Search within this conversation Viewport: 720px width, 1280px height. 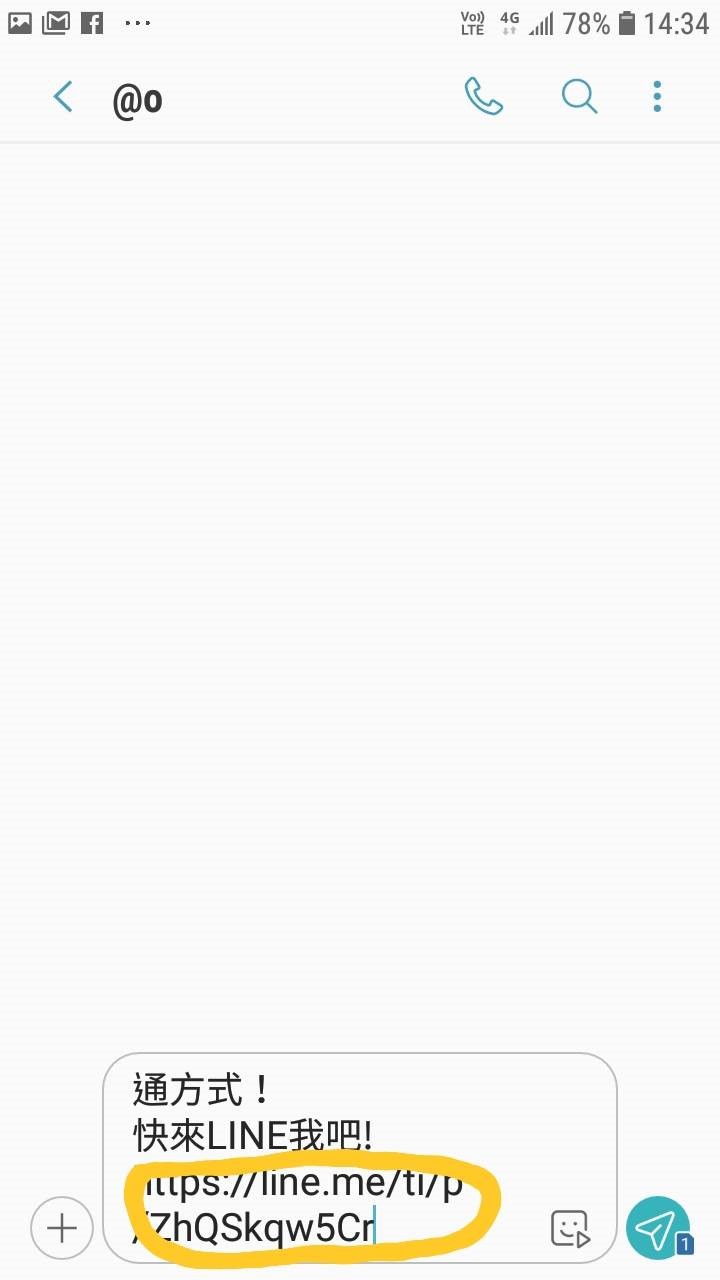[579, 97]
